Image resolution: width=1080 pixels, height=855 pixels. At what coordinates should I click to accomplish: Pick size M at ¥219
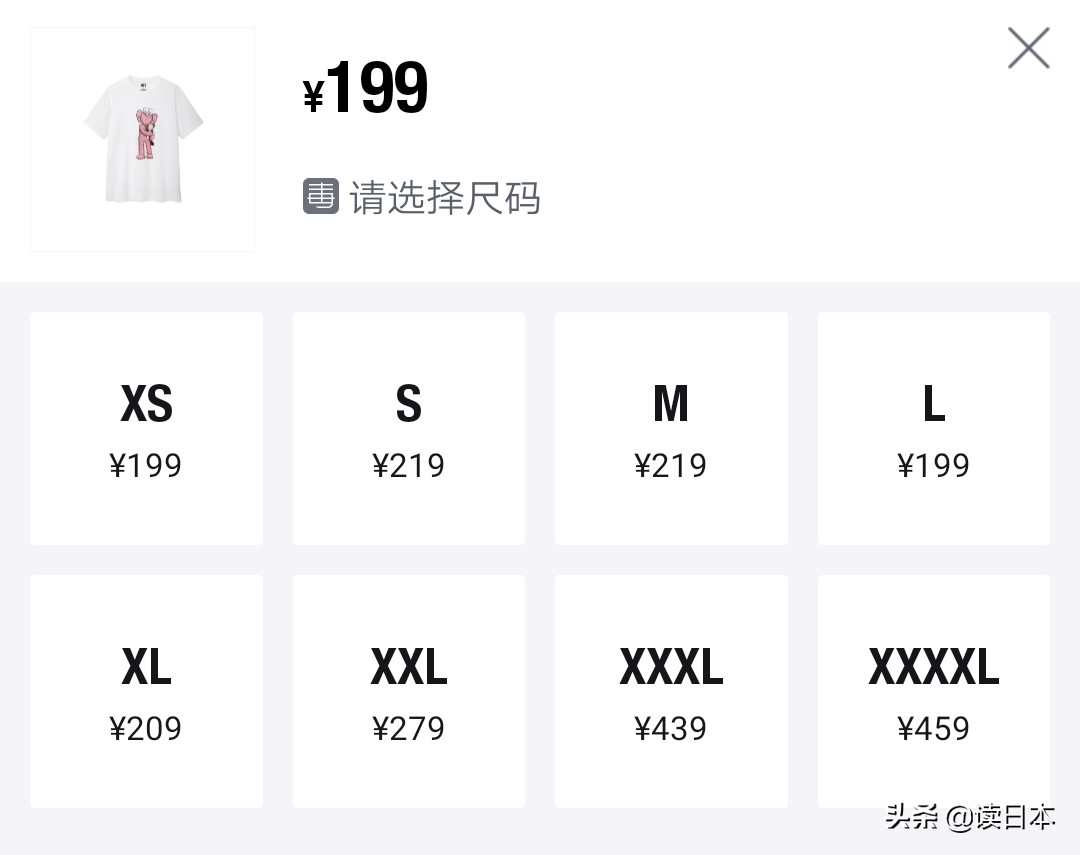(x=671, y=428)
